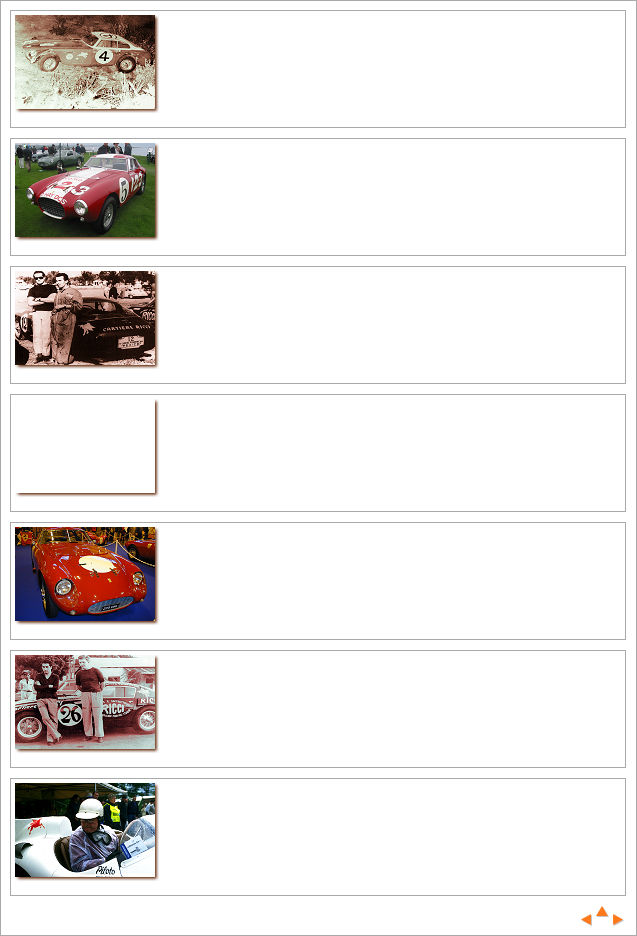Go to the previous page with left arrow

point(586,919)
